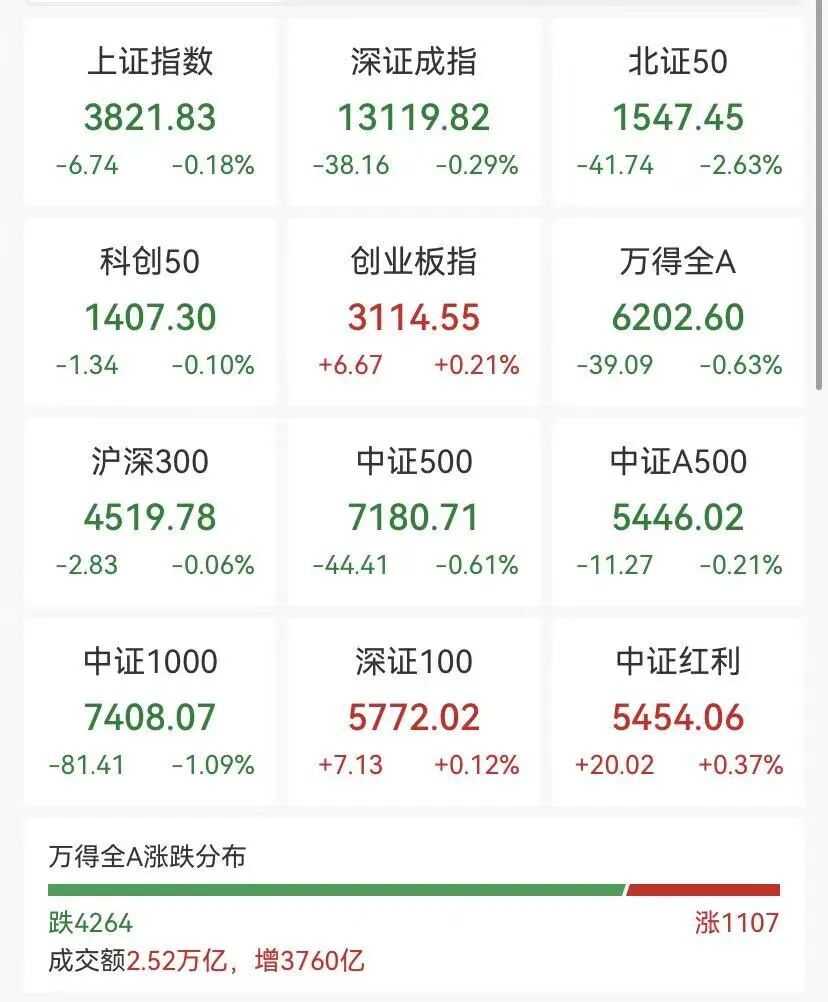Open the 中证红利 index card
The width and height of the screenshot is (828, 1002).
coord(678,713)
